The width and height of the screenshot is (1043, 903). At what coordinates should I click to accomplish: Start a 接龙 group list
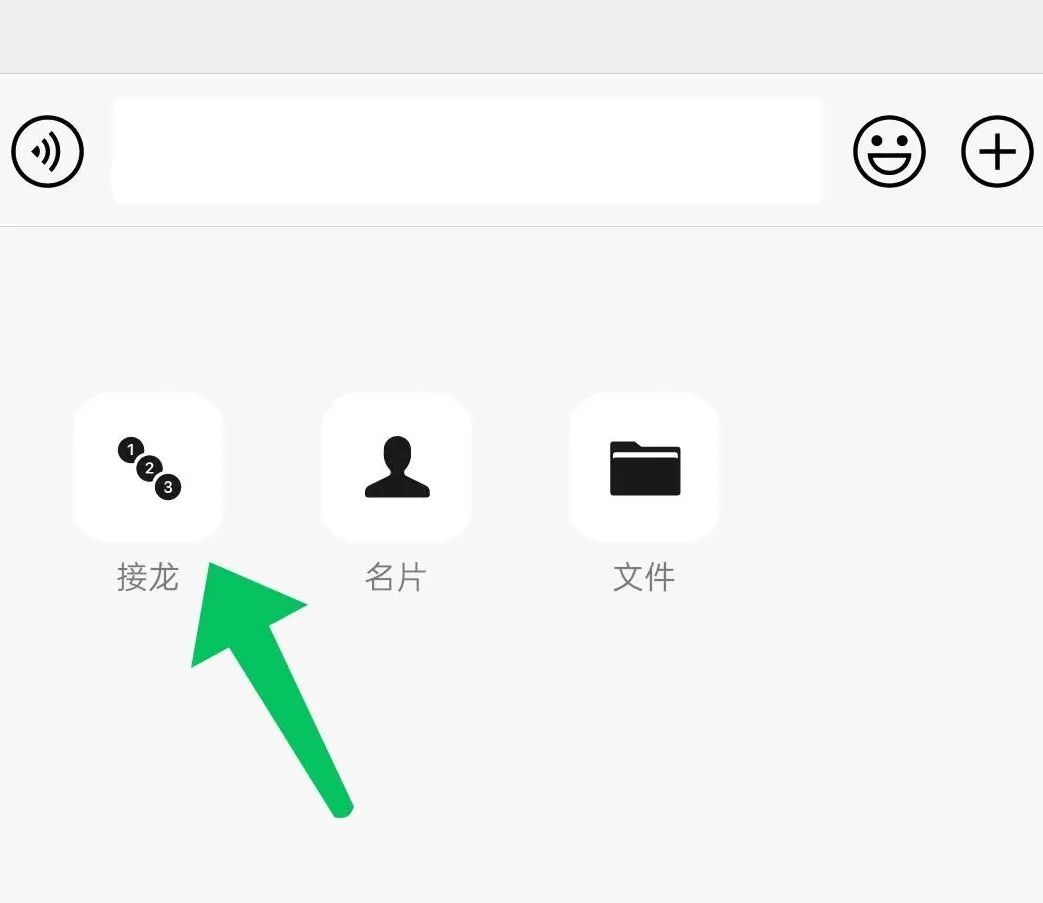pos(149,468)
